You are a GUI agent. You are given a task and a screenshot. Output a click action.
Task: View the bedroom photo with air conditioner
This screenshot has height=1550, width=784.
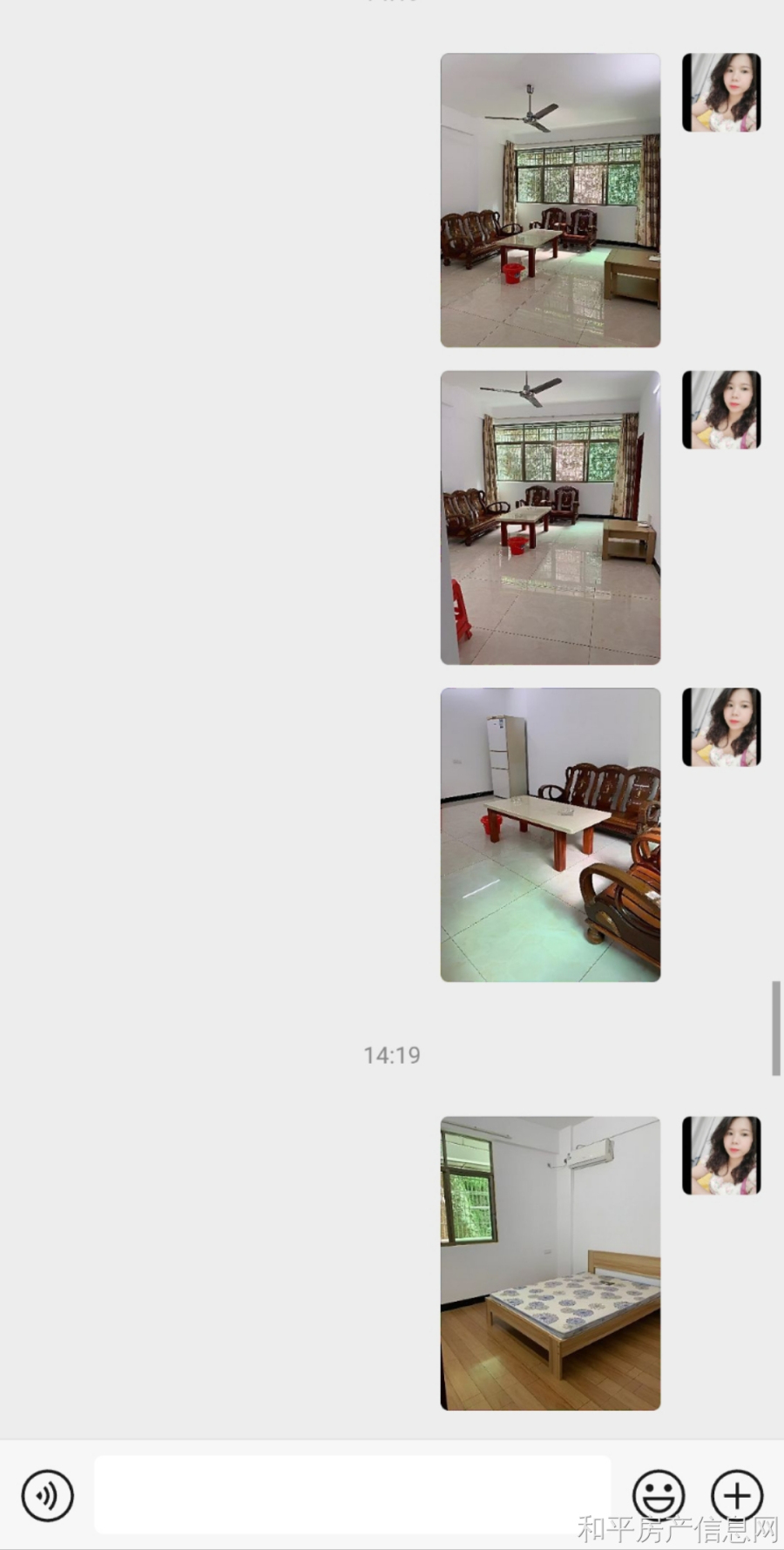point(550,1262)
